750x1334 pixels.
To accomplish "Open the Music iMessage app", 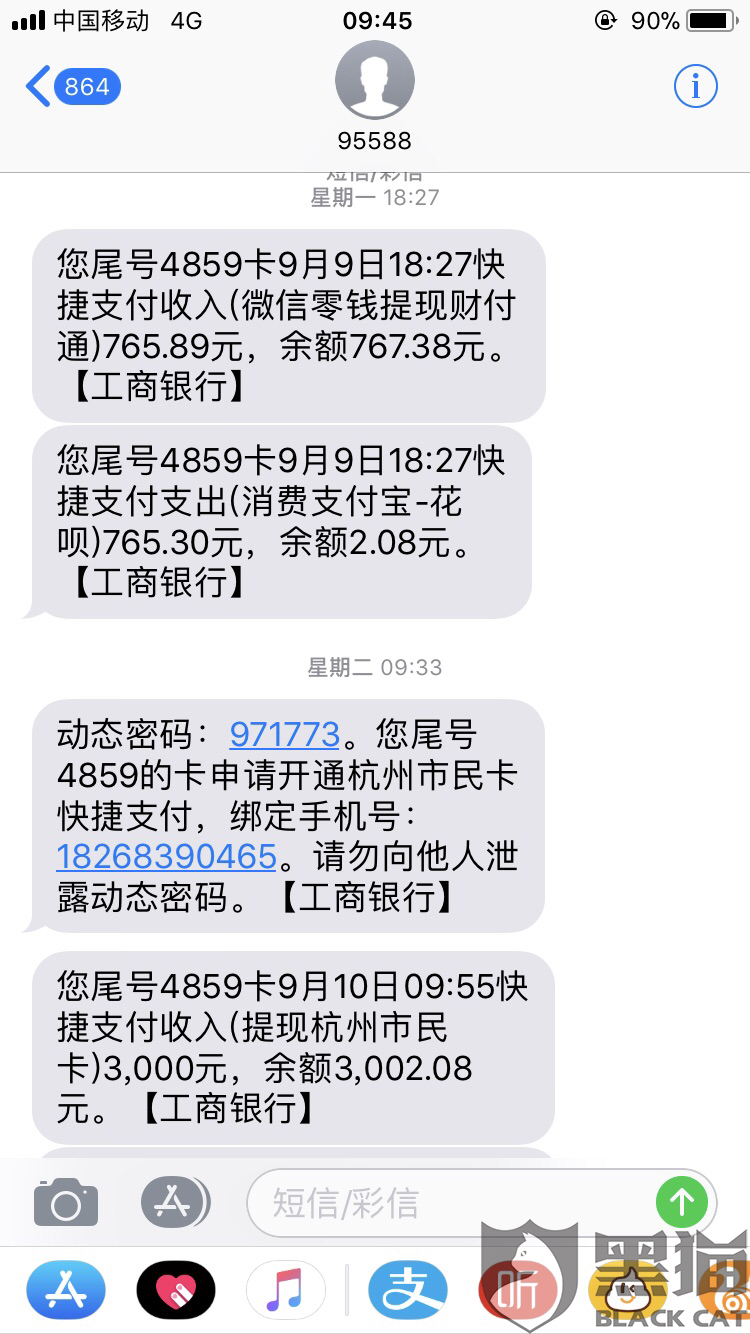I will point(285,1290).
